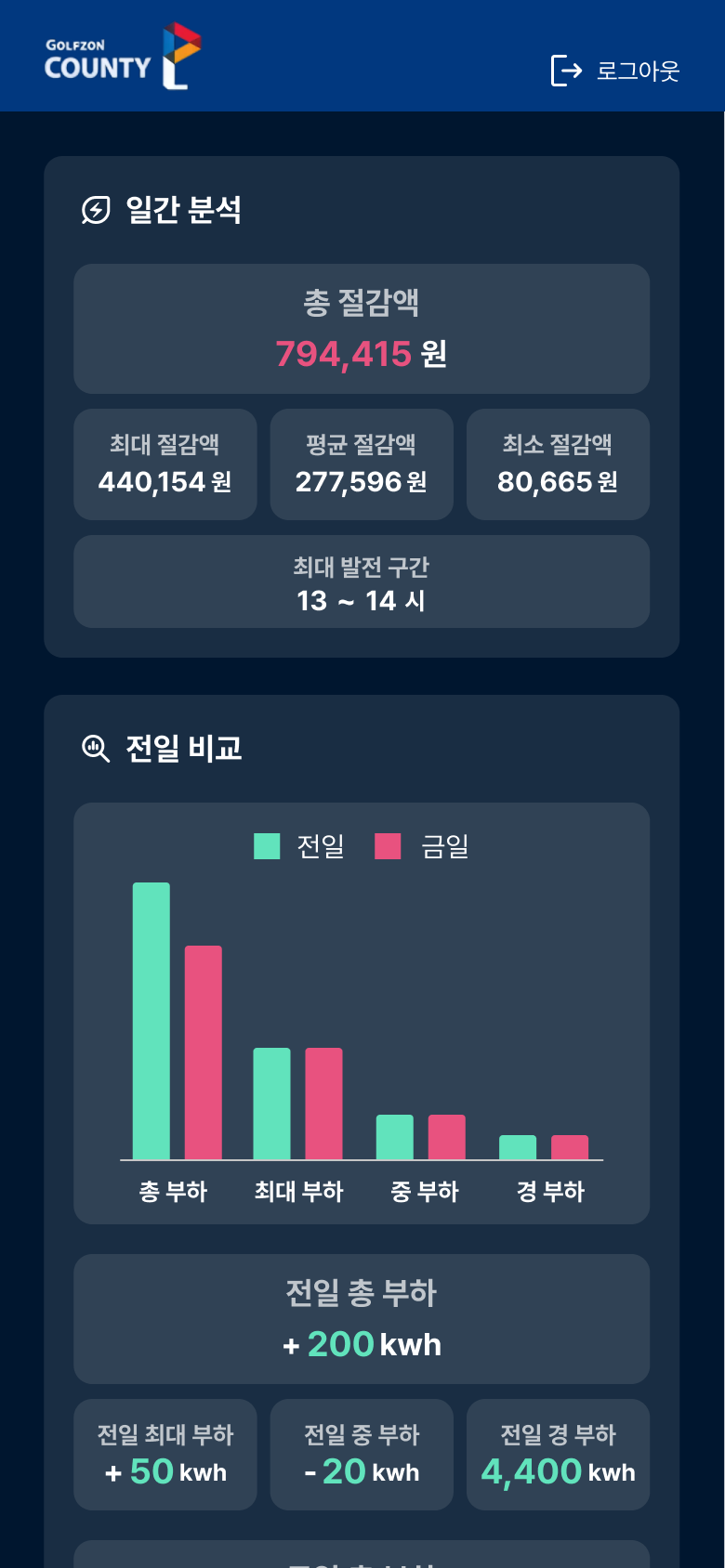Tap the 로그아웃 logout button
This screenshot has height=1568, width=725.
(x=615, y=71)
